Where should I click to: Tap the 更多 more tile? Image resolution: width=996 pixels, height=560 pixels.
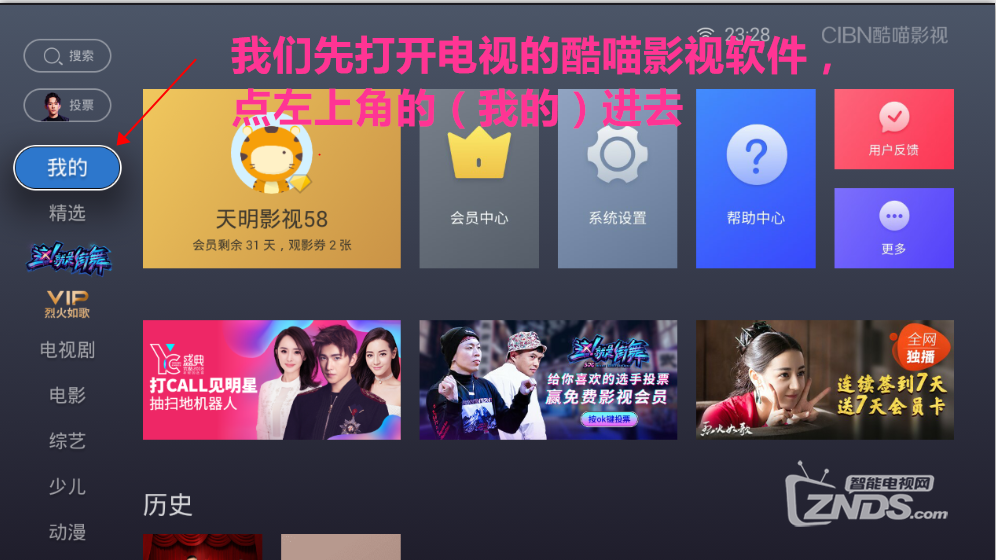coord(893,228)
